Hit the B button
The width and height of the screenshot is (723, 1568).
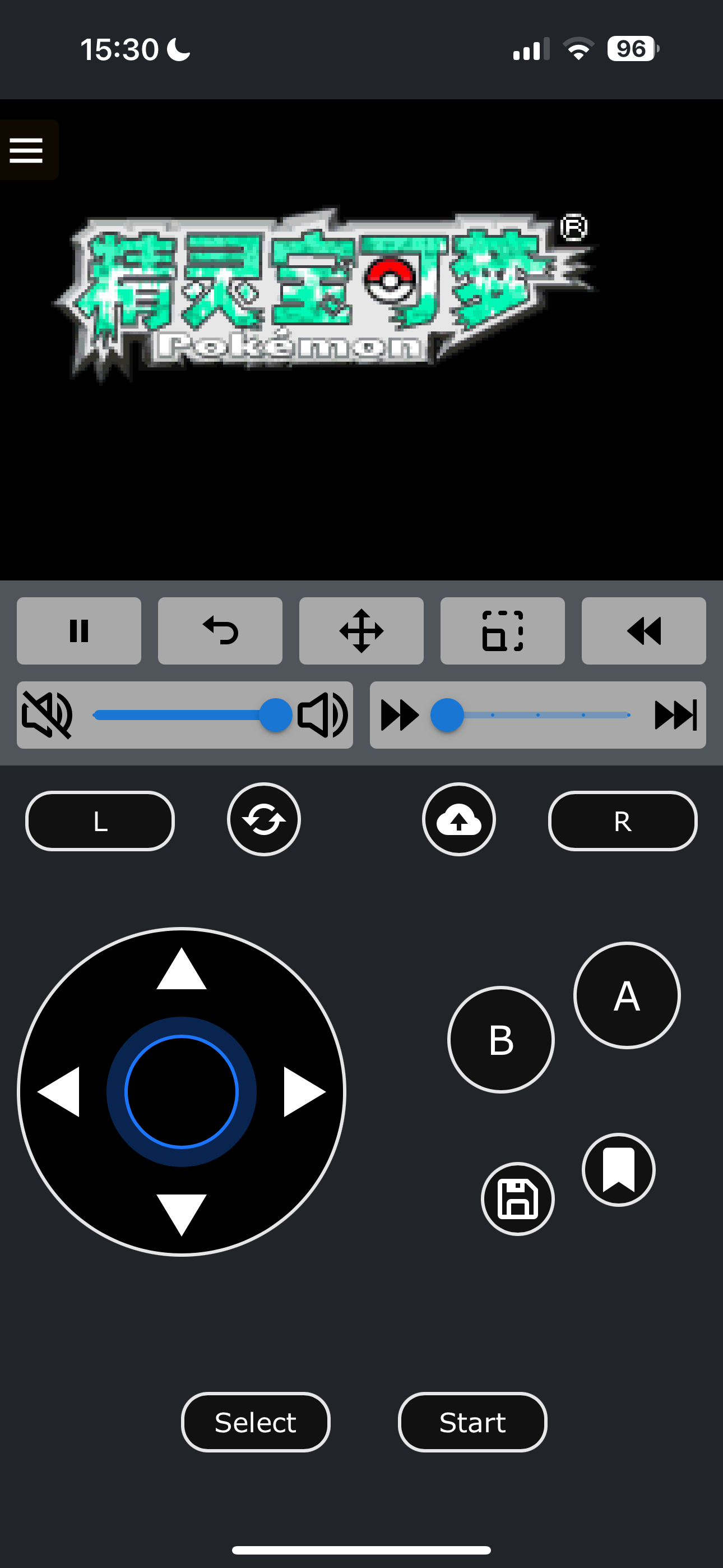(501, 1040)
